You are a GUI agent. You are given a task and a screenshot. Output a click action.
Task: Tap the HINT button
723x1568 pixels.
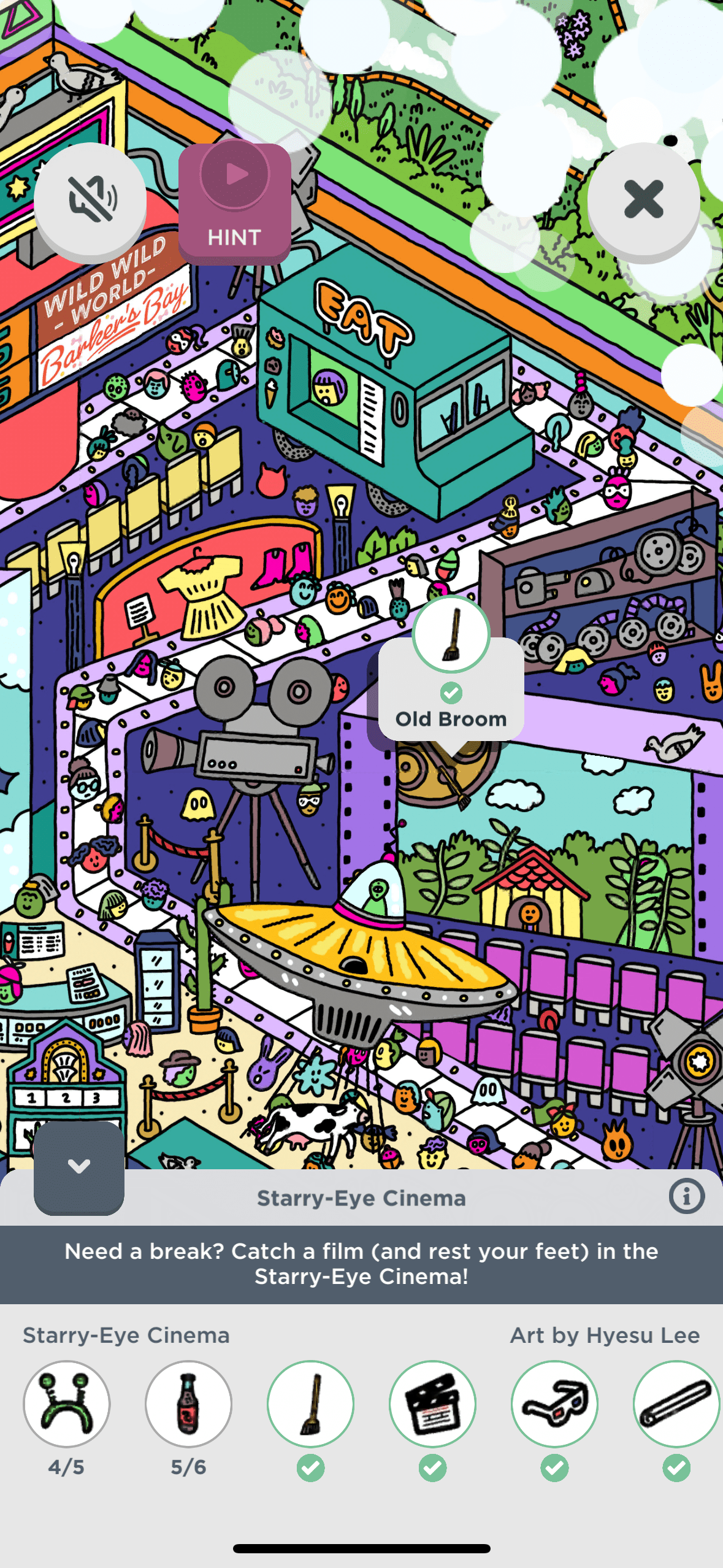pos(234,203)
